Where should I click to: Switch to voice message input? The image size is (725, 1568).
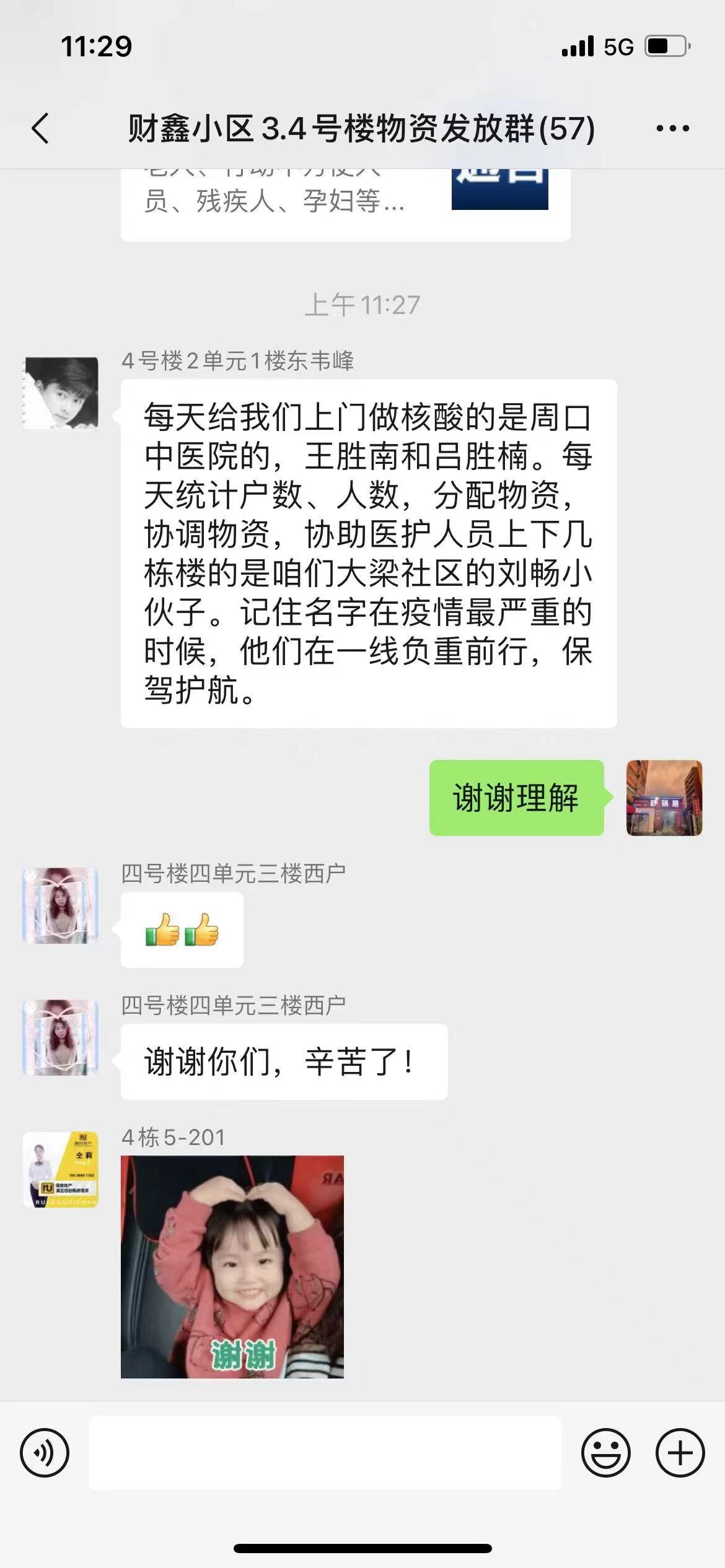click(45, 1453)
